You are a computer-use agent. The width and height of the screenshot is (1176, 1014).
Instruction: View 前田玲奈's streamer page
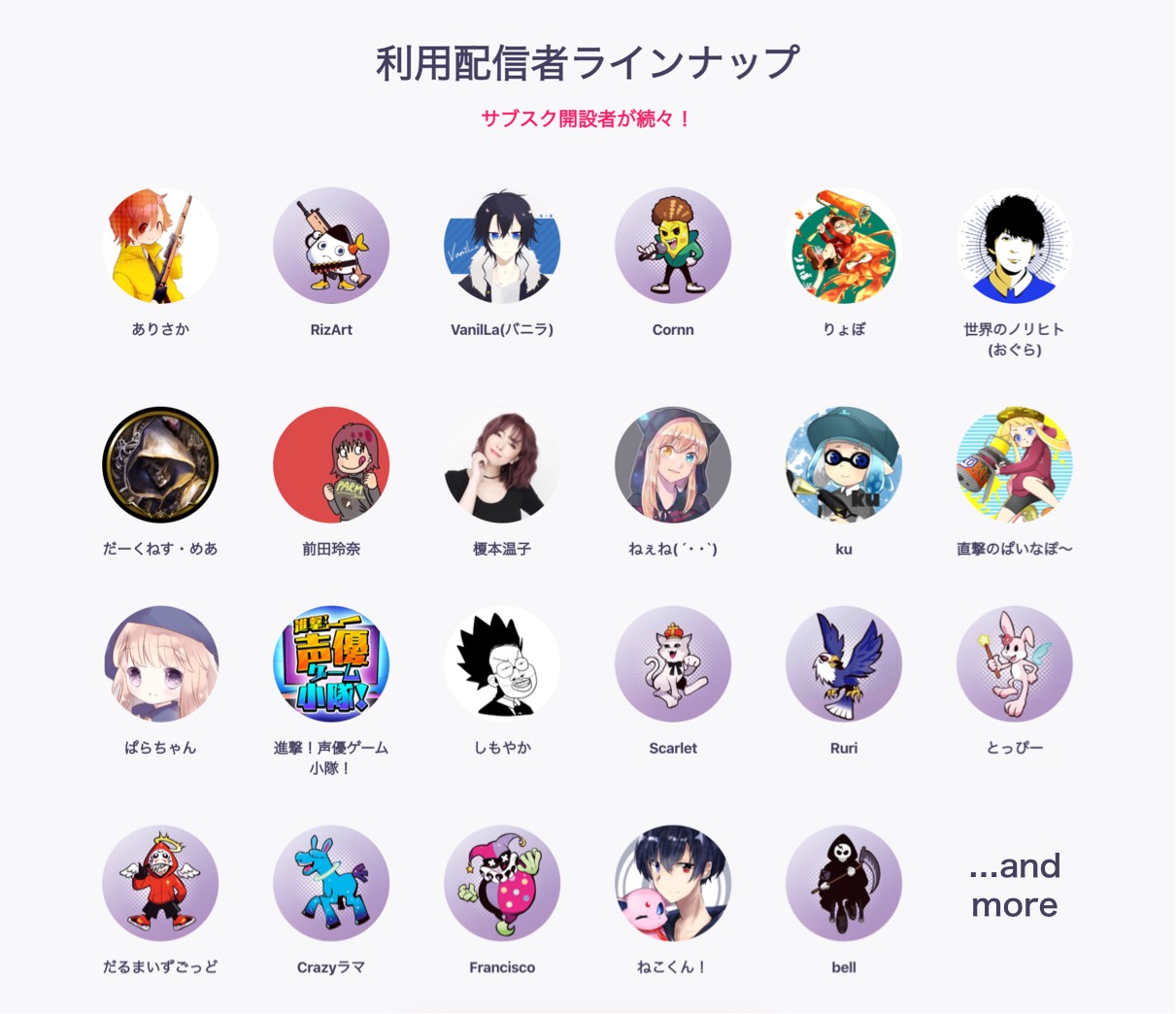[331, 465]
